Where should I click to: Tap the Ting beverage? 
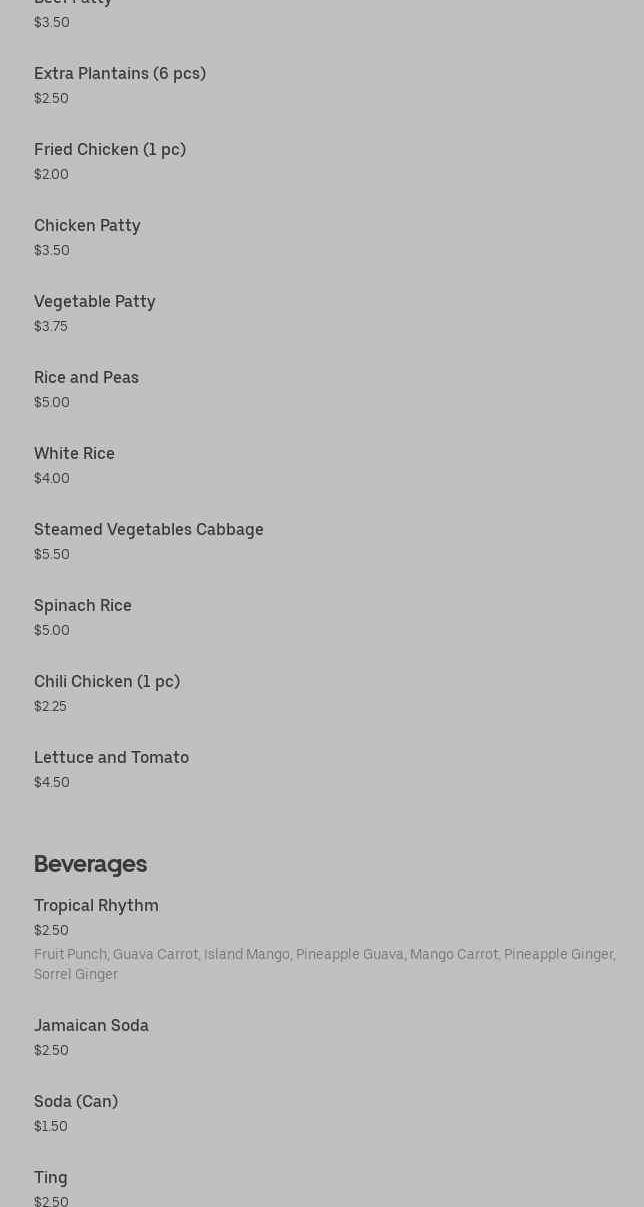coord(51,1178)
